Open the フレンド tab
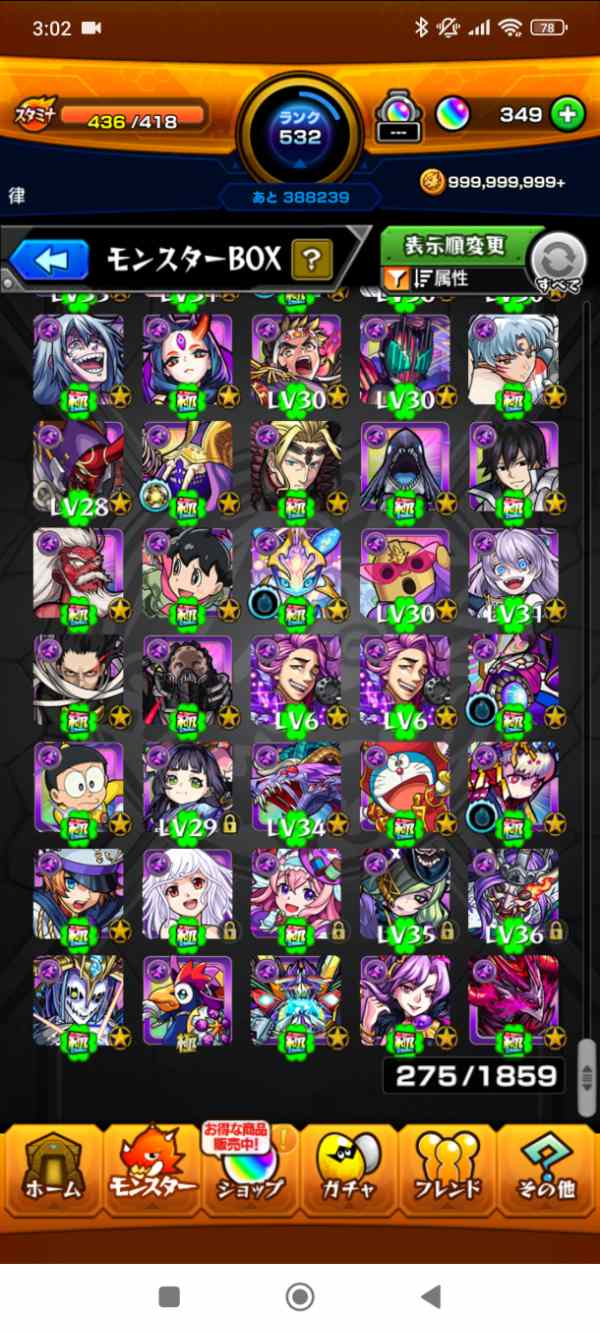This screenshot has width=600, height=1333. [448, 1166]
